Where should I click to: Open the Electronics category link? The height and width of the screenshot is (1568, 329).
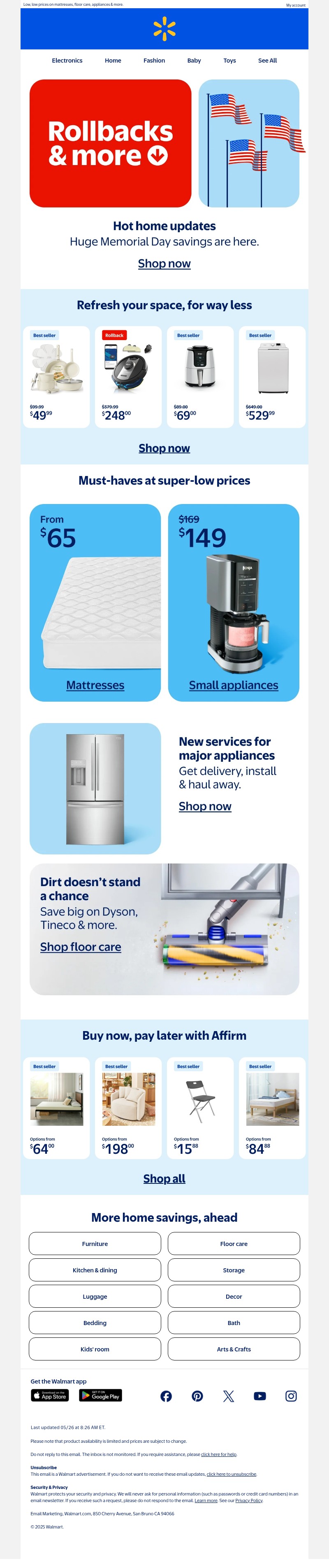pos(67,61)
